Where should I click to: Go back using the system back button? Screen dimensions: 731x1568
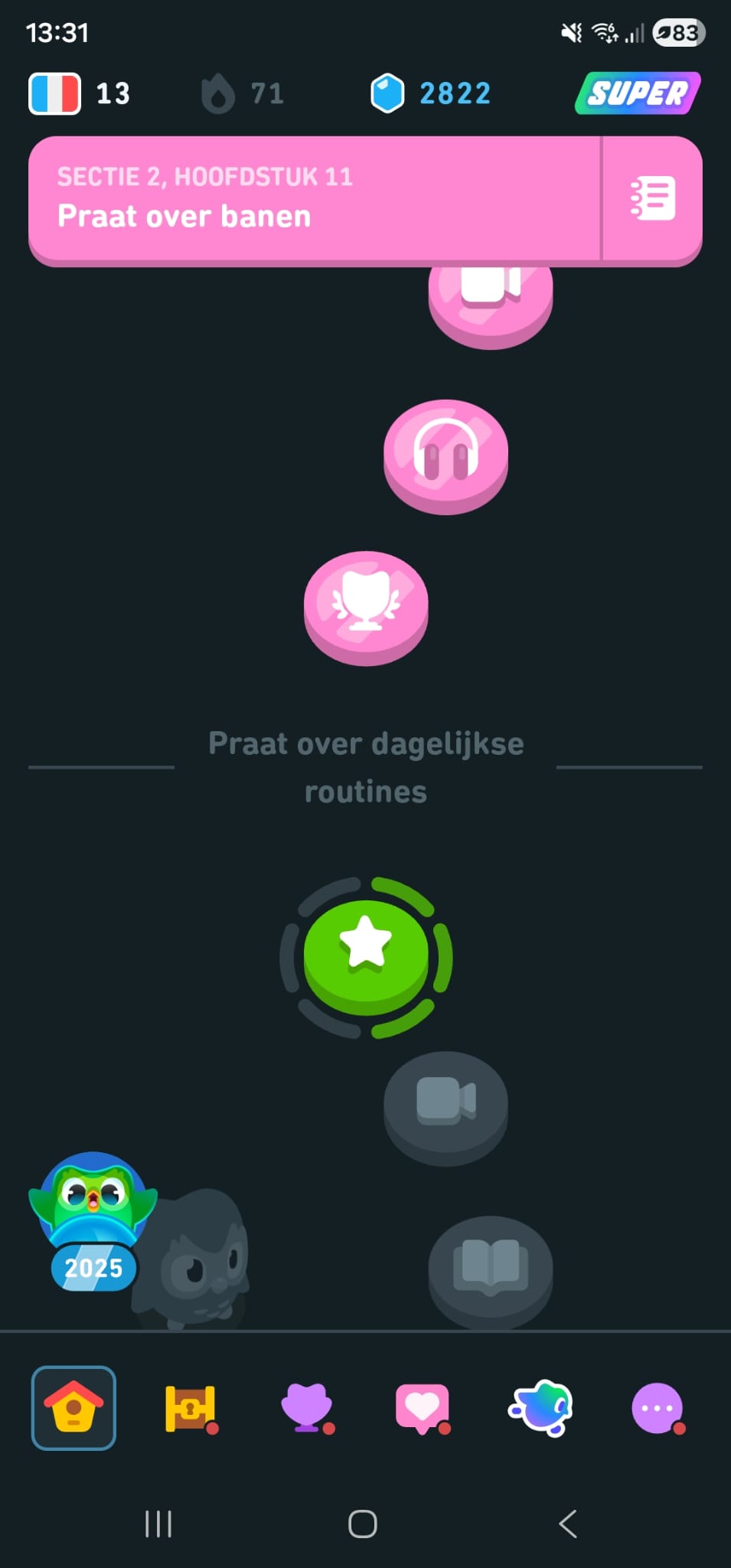tap(567, 1524)
